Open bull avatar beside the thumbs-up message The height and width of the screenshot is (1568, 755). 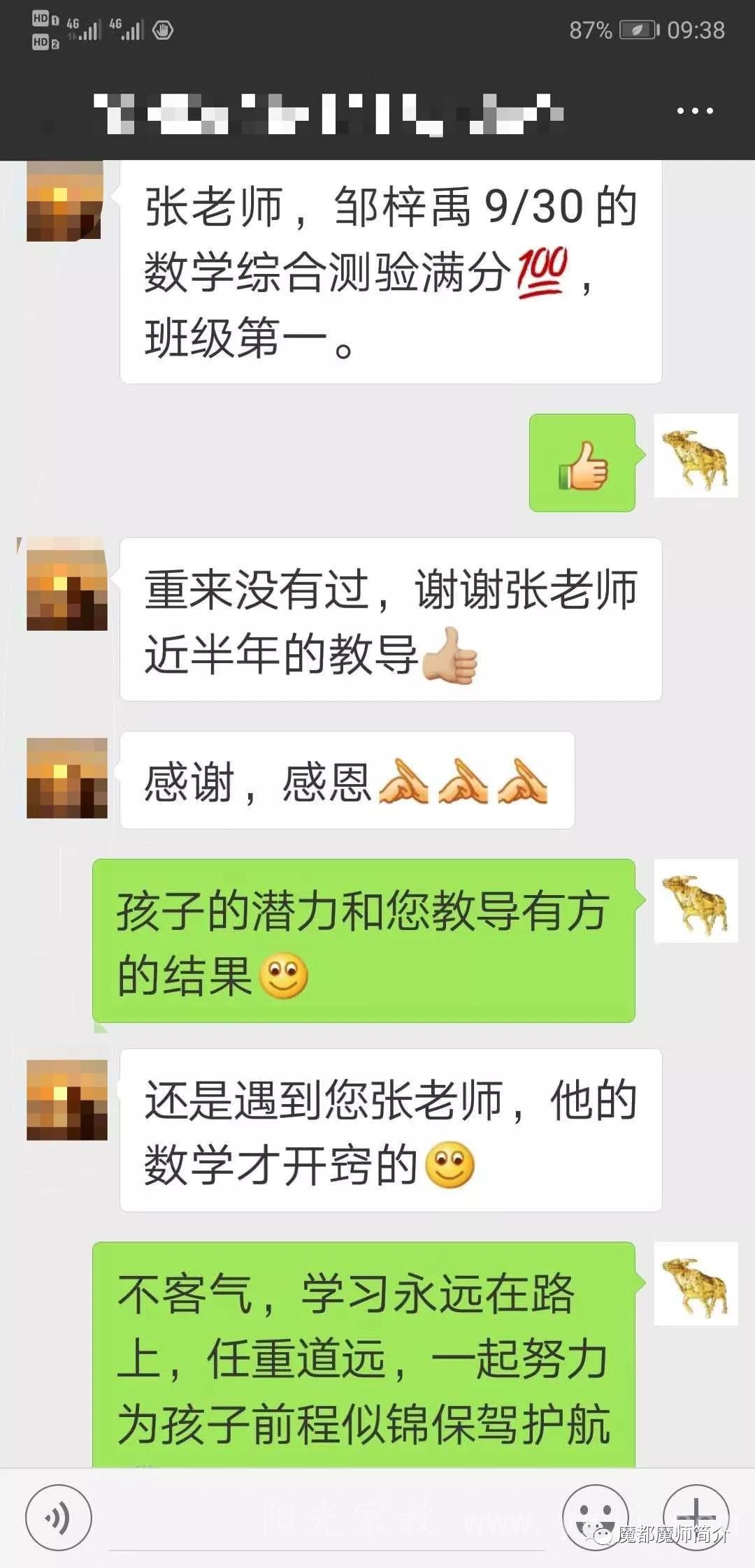[696, 456]
